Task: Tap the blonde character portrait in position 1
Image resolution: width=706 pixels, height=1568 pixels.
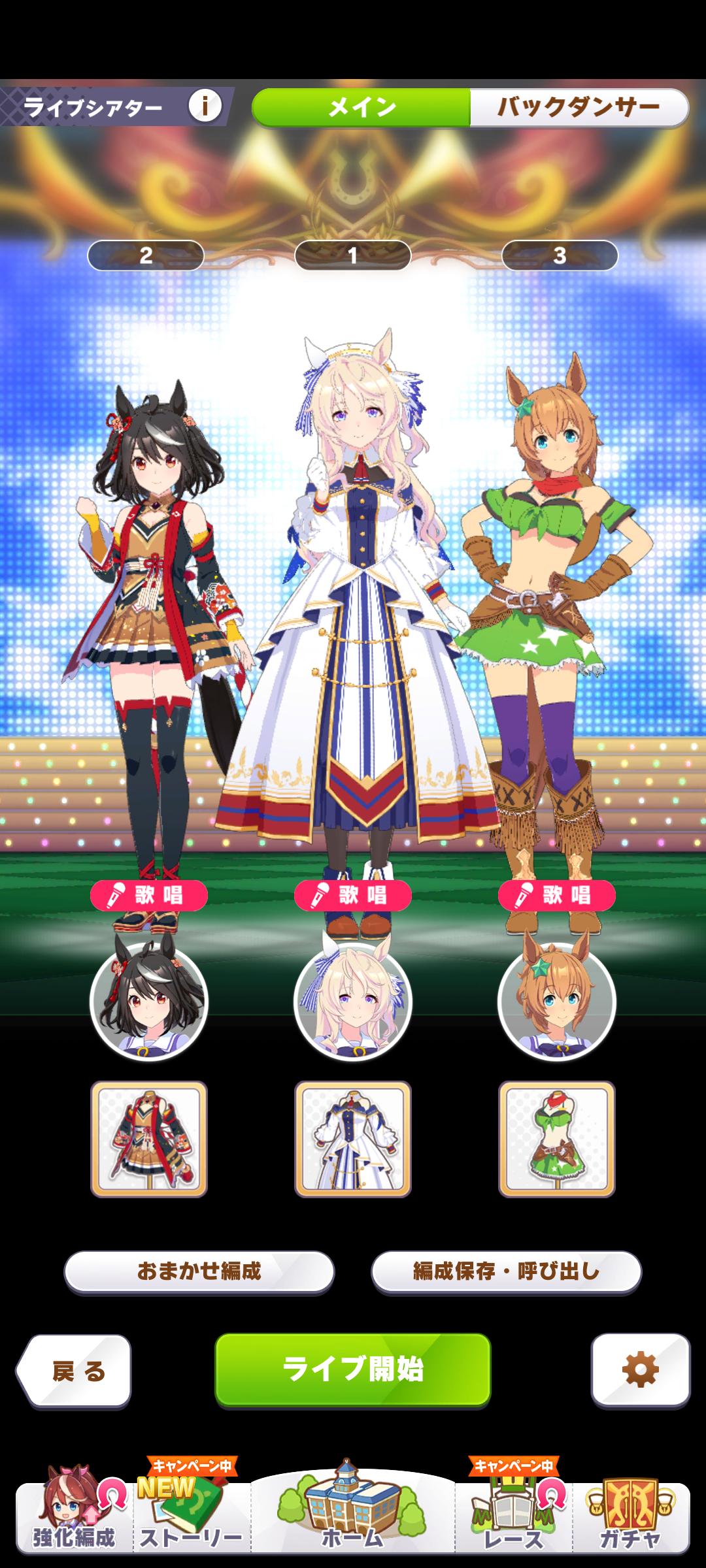Action: point(353,1002)
